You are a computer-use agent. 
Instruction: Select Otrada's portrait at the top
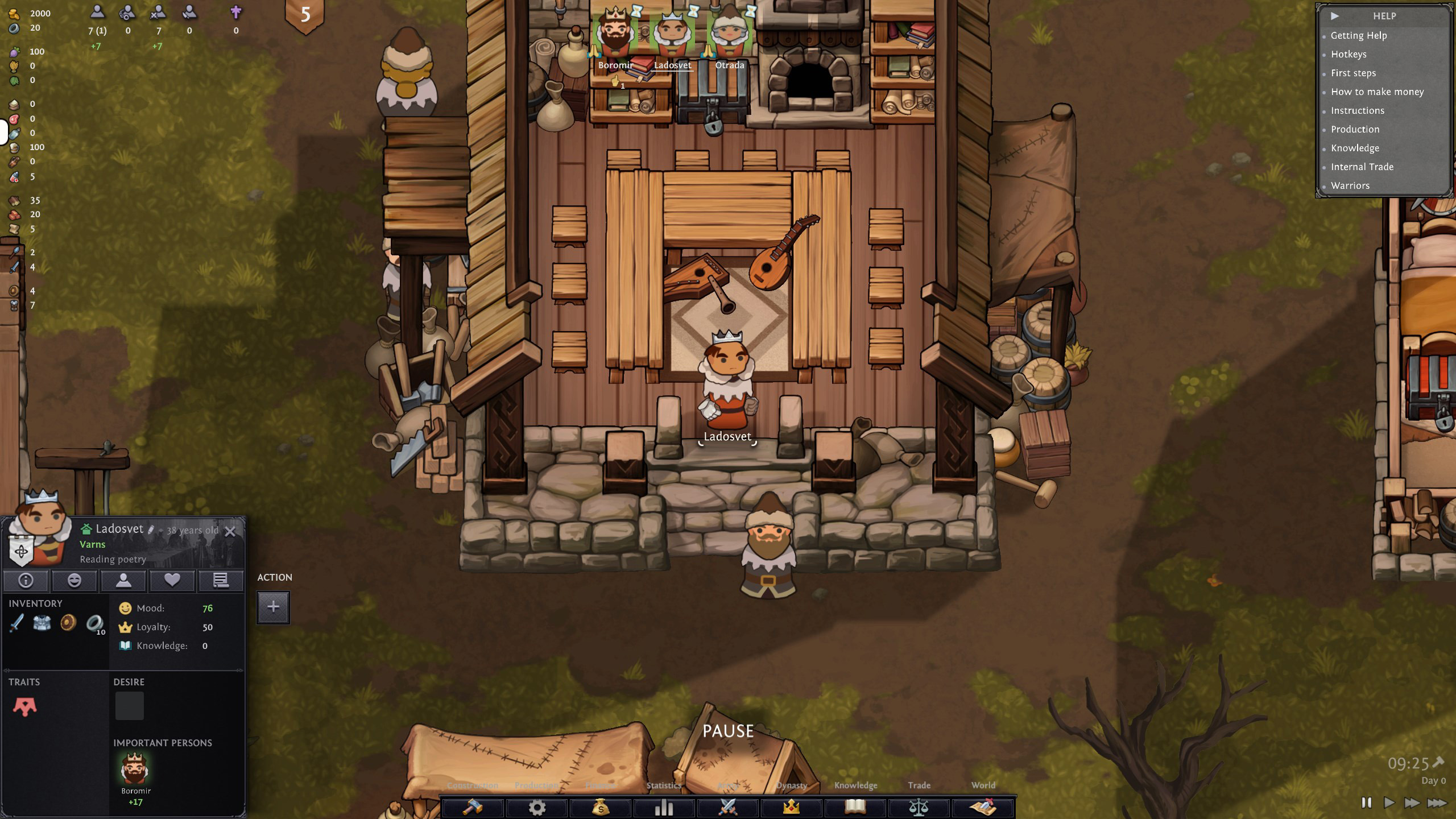pos(729,34)
